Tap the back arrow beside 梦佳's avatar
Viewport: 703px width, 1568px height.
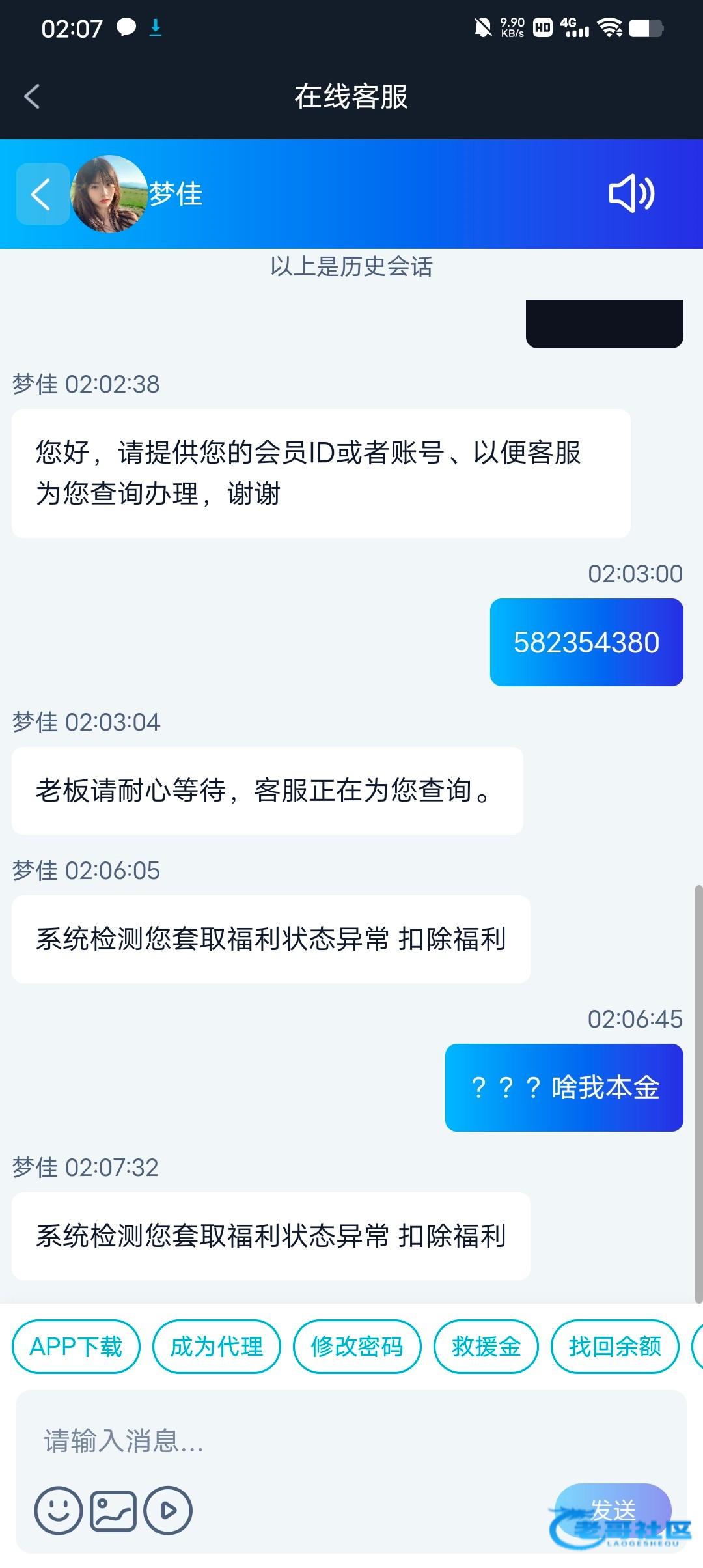click(42, 194)
